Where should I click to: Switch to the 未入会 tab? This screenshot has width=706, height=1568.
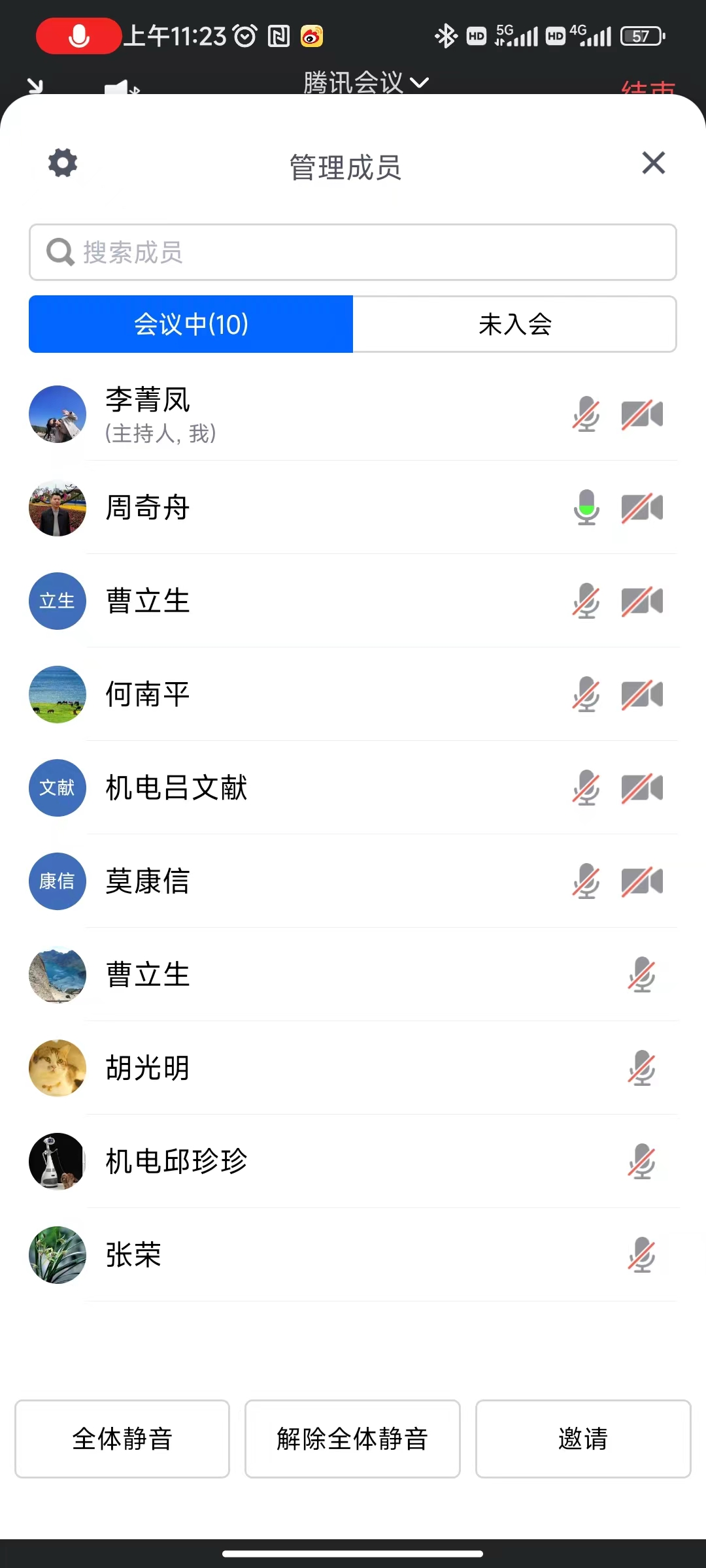(514, 324)
